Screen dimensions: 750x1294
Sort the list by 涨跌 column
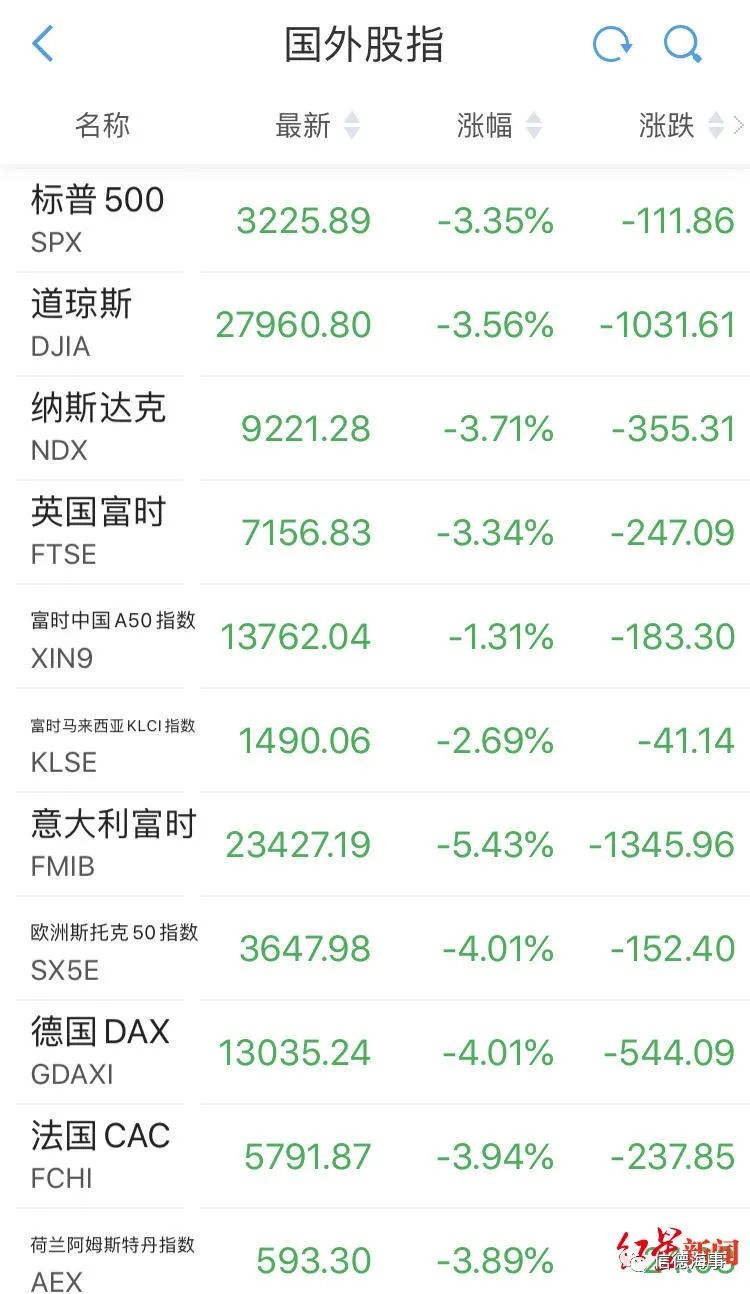pos(681,125)
